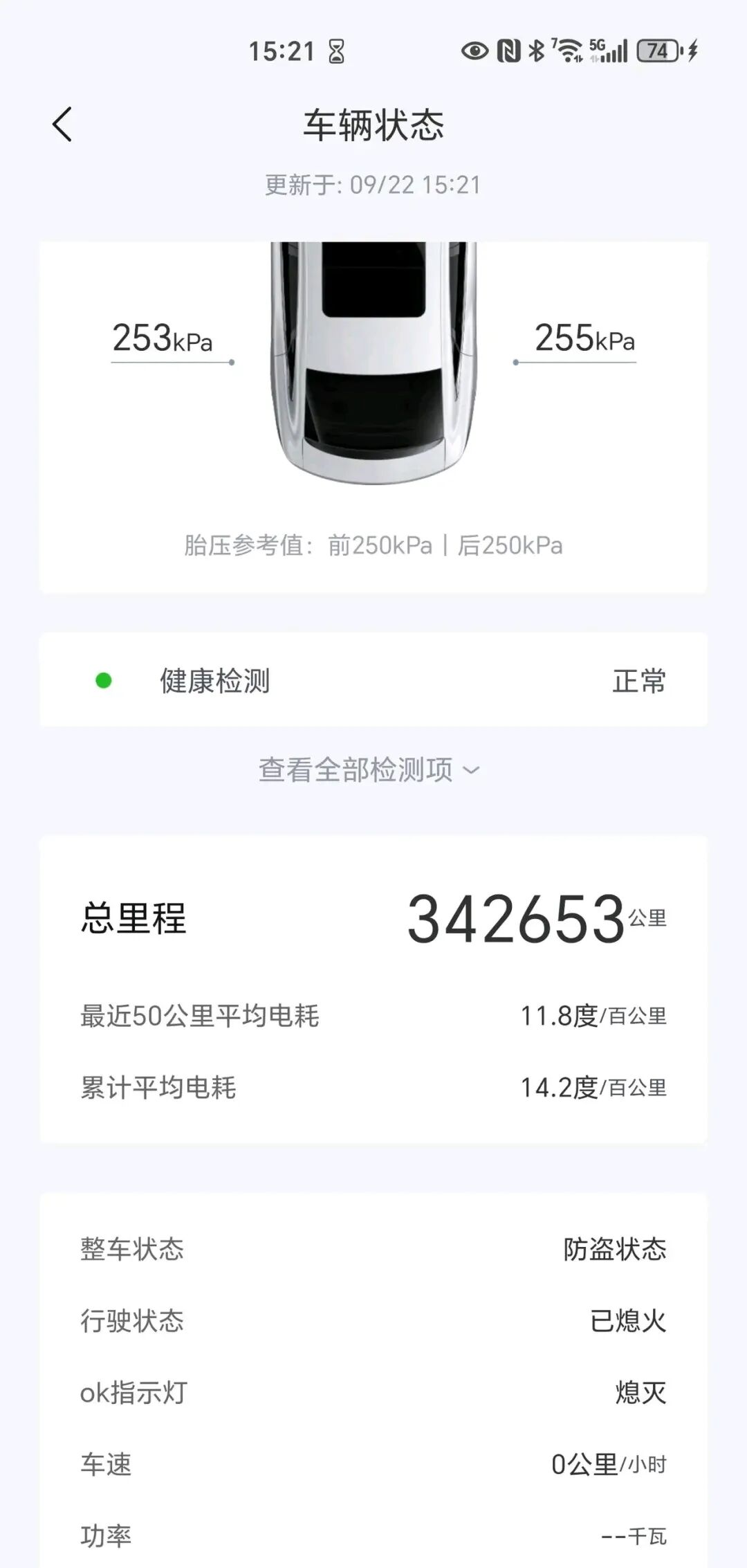The width and height of the screenshot is (747, 1568).
Task: Go back from the 车辆状态 page
Action: point(62,125)
